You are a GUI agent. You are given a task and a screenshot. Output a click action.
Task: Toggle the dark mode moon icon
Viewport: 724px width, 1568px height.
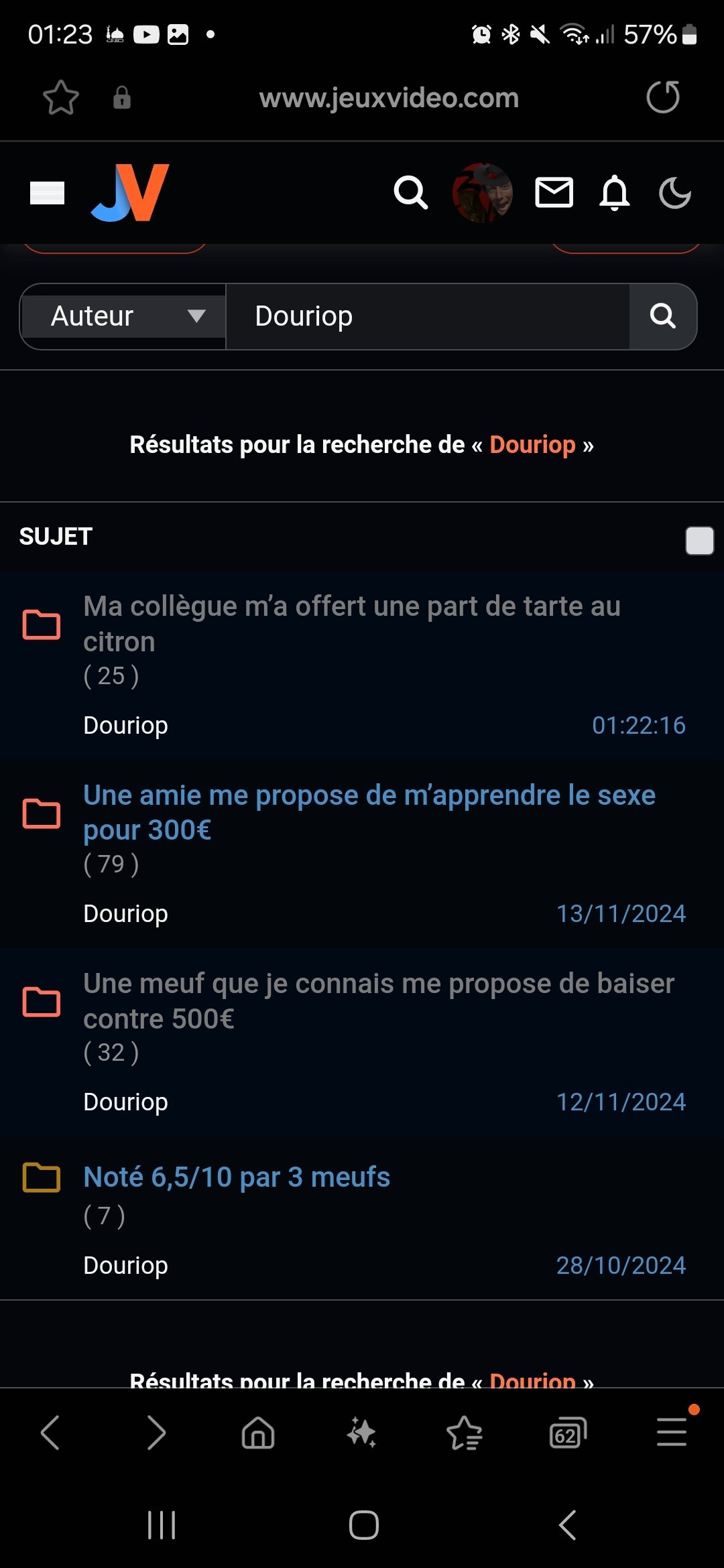click(x=674, y=193)
